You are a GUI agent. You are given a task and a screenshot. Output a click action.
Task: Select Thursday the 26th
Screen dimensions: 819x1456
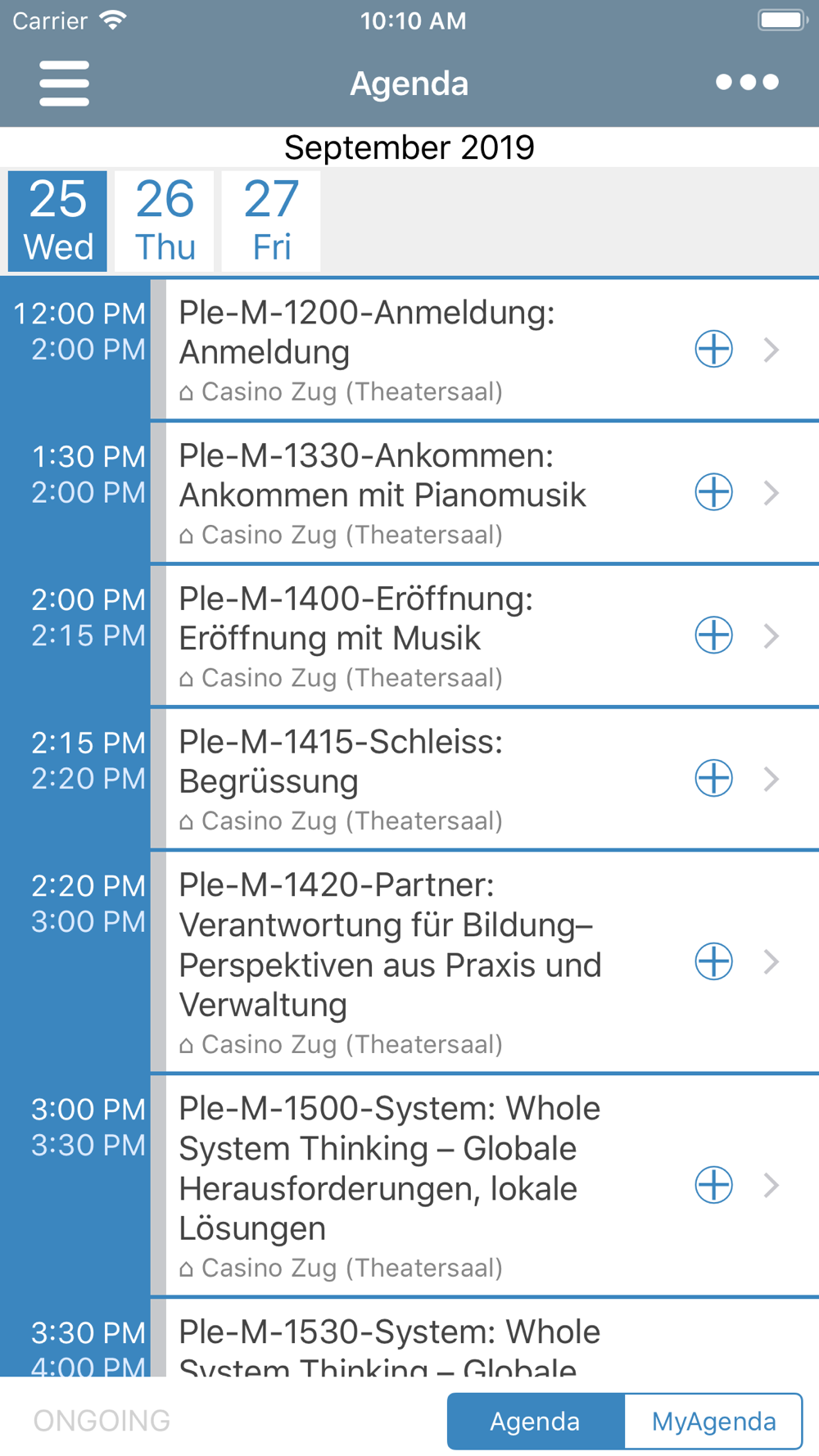click(x=165, y=220)
